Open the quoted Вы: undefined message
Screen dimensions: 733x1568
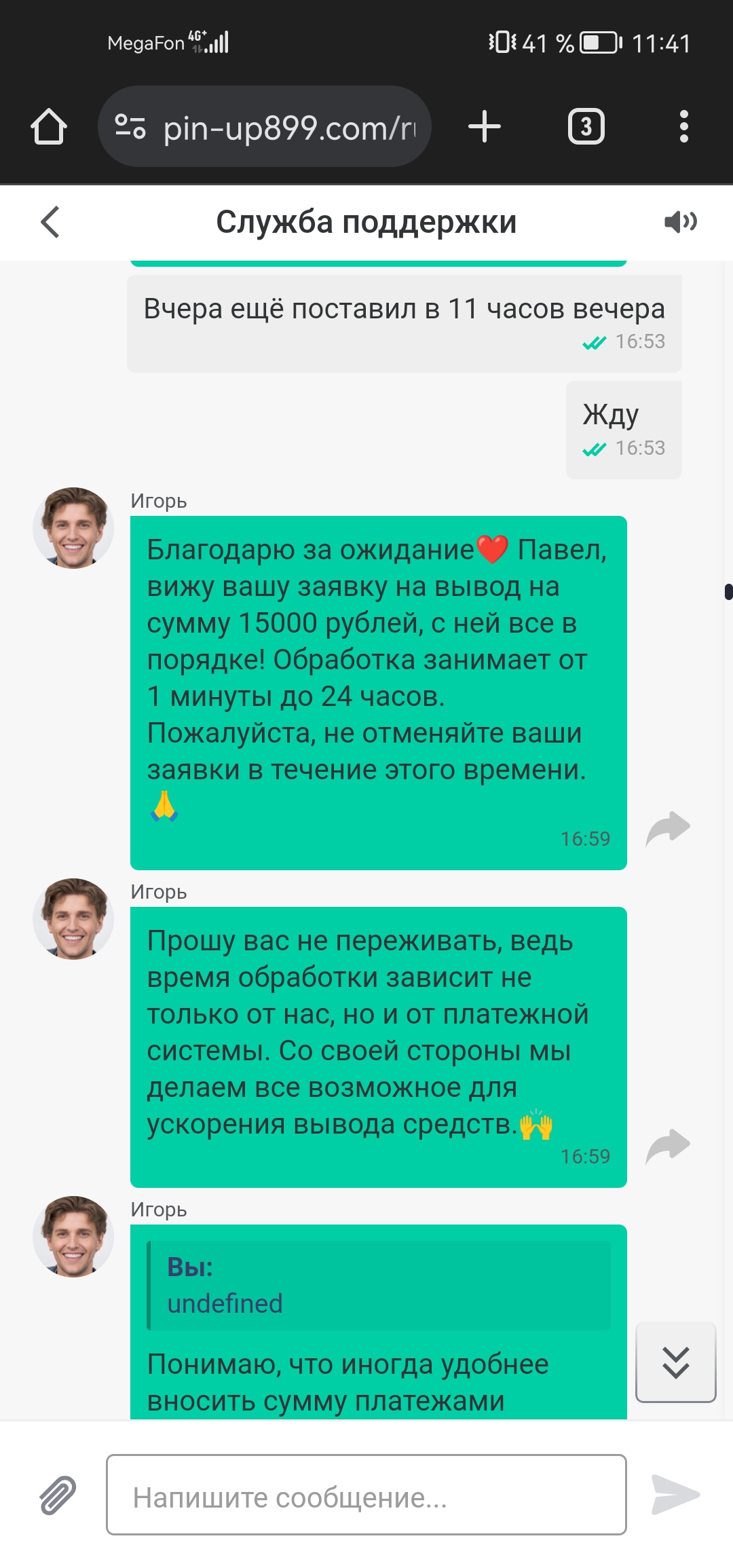pyautogui.click(x=379, y=1286)
